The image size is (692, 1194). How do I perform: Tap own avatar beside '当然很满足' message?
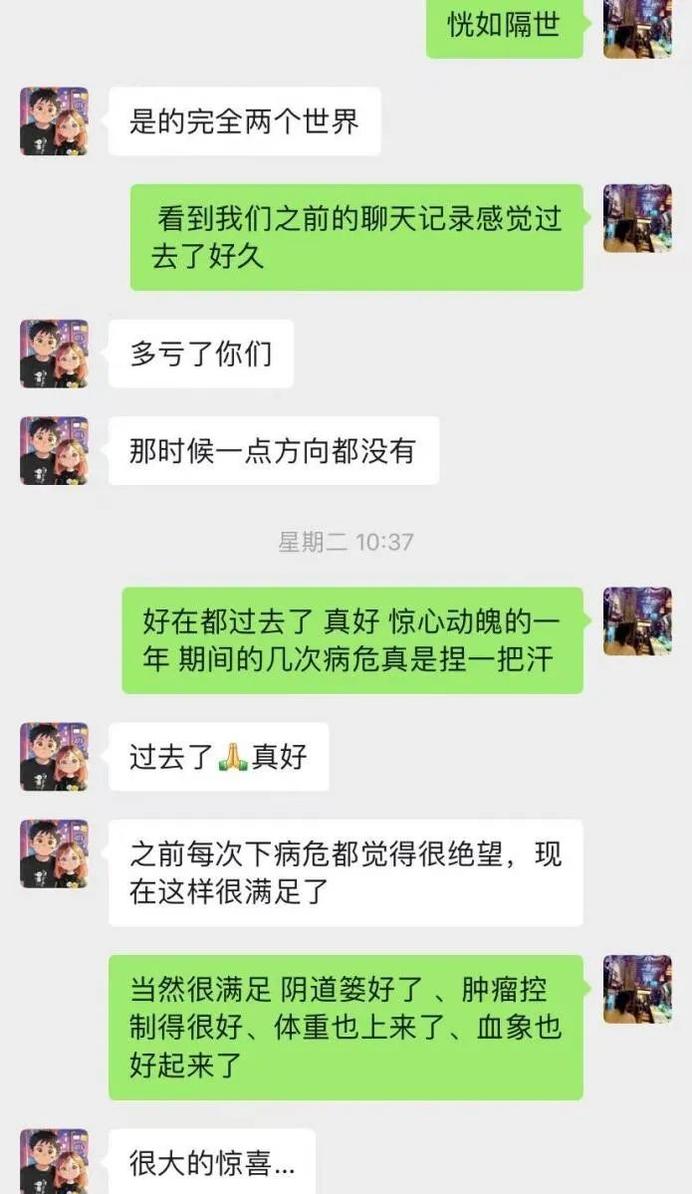pyautogui.click(x=637, y=988)
